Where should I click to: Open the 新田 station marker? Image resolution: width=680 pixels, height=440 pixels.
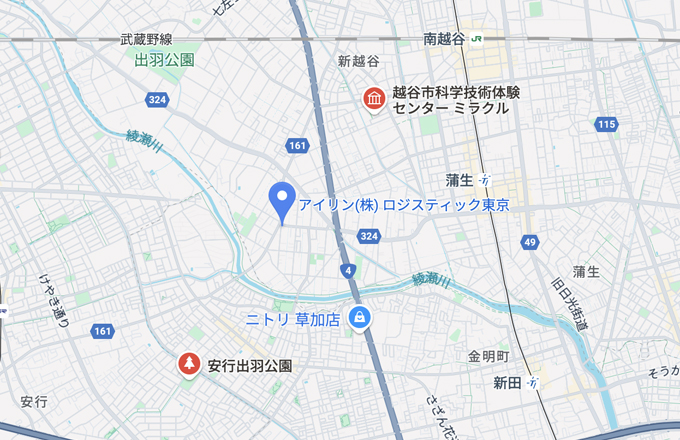537,383
